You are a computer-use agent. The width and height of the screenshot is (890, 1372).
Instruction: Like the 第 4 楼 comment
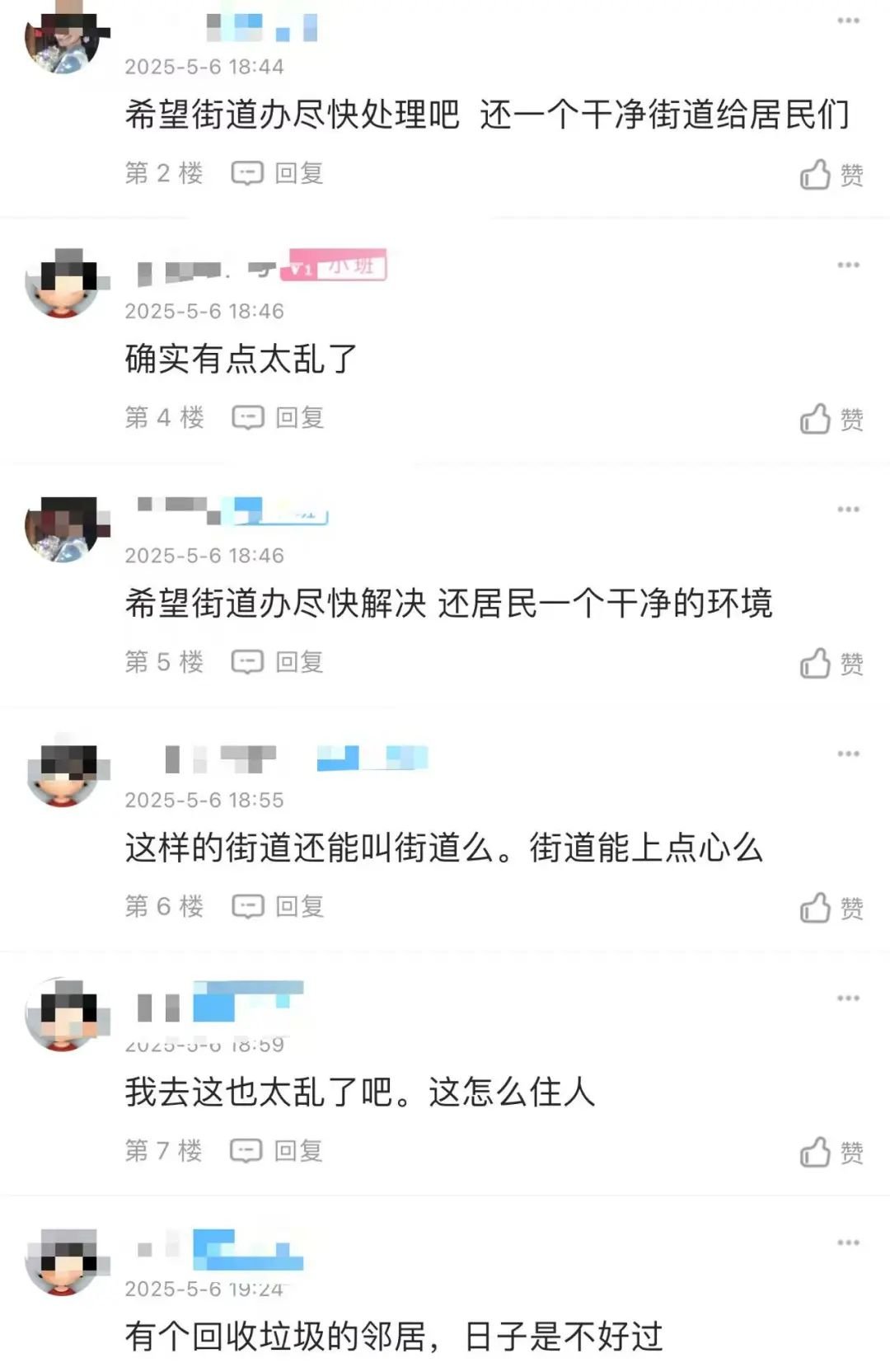tap(831, 419)
